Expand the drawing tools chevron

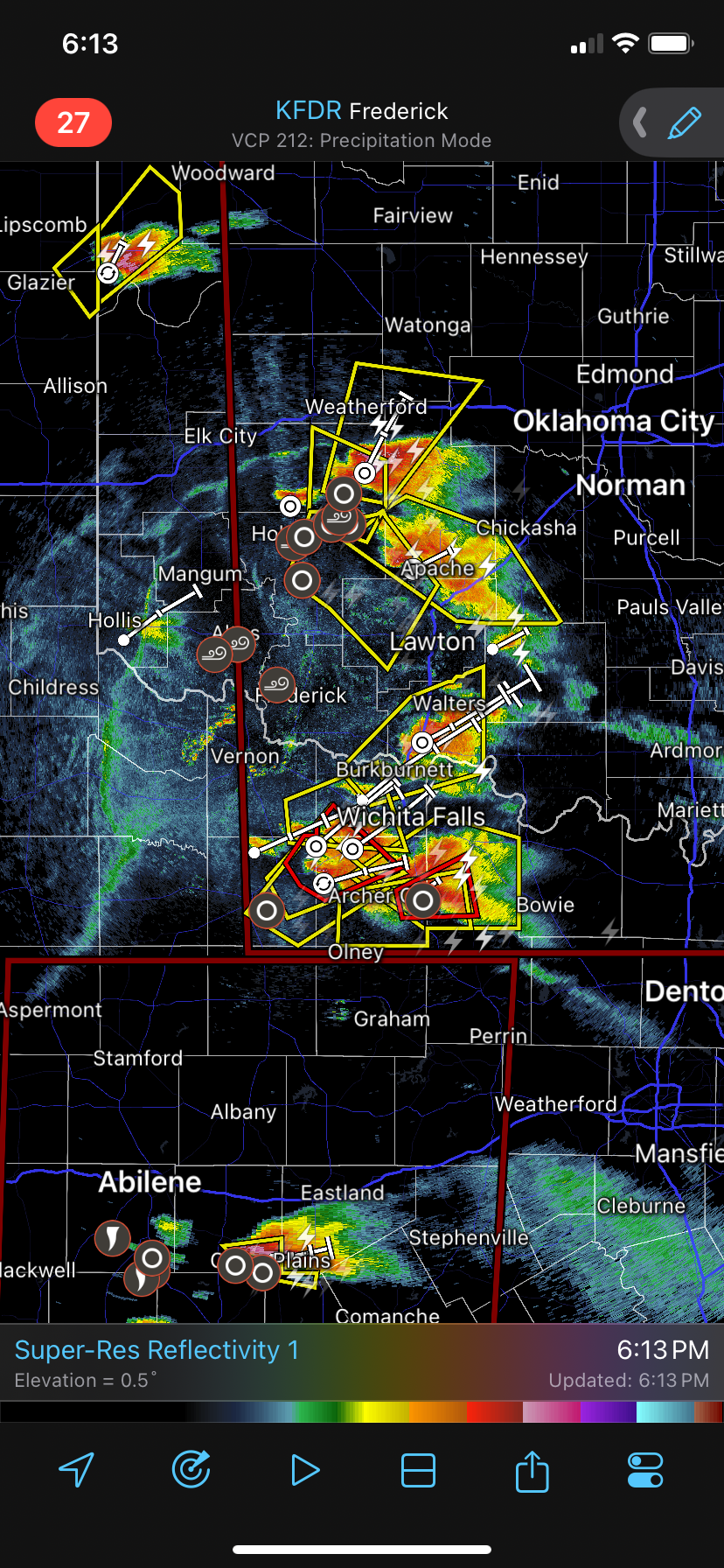[640, 122]
